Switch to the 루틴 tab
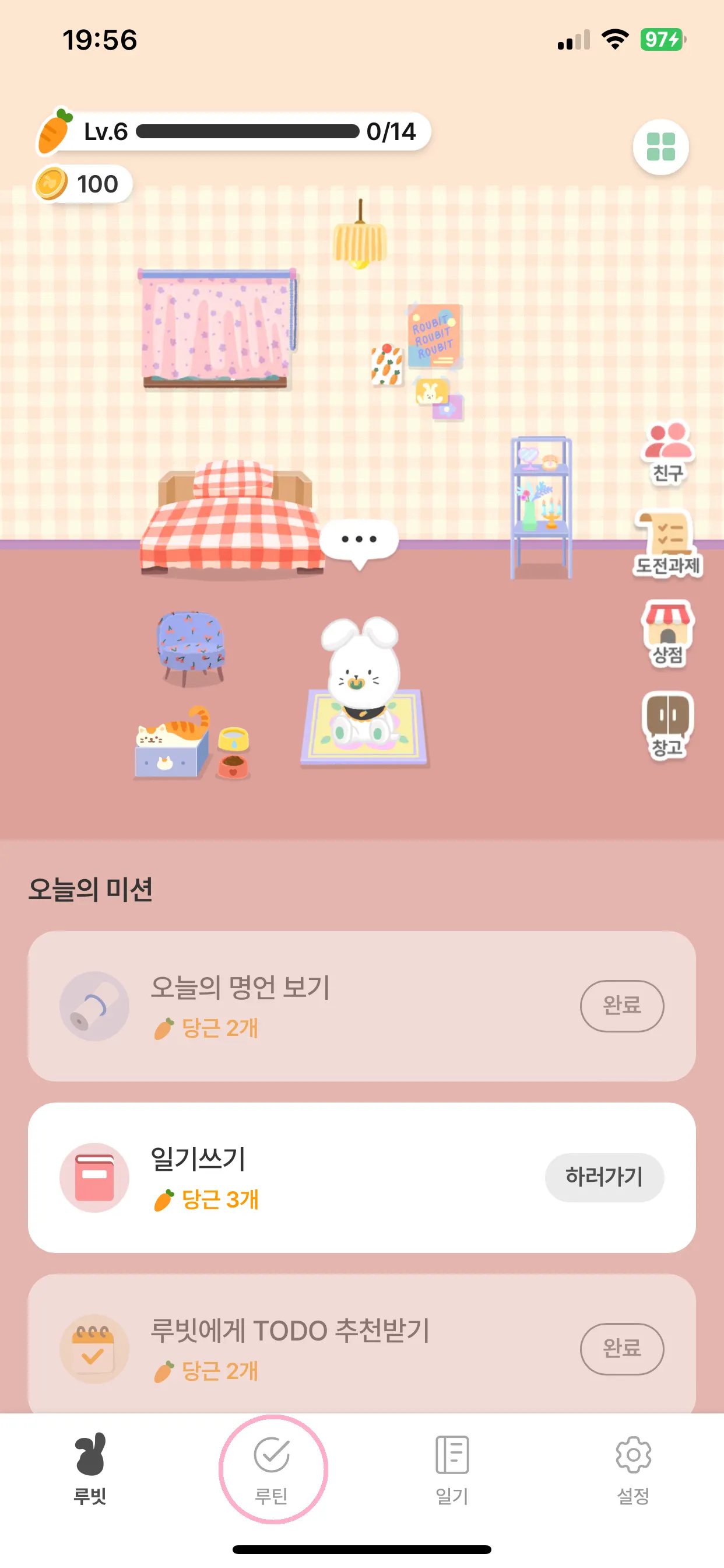Screen dimensions: 724x1568 (x=272, y=1469)
